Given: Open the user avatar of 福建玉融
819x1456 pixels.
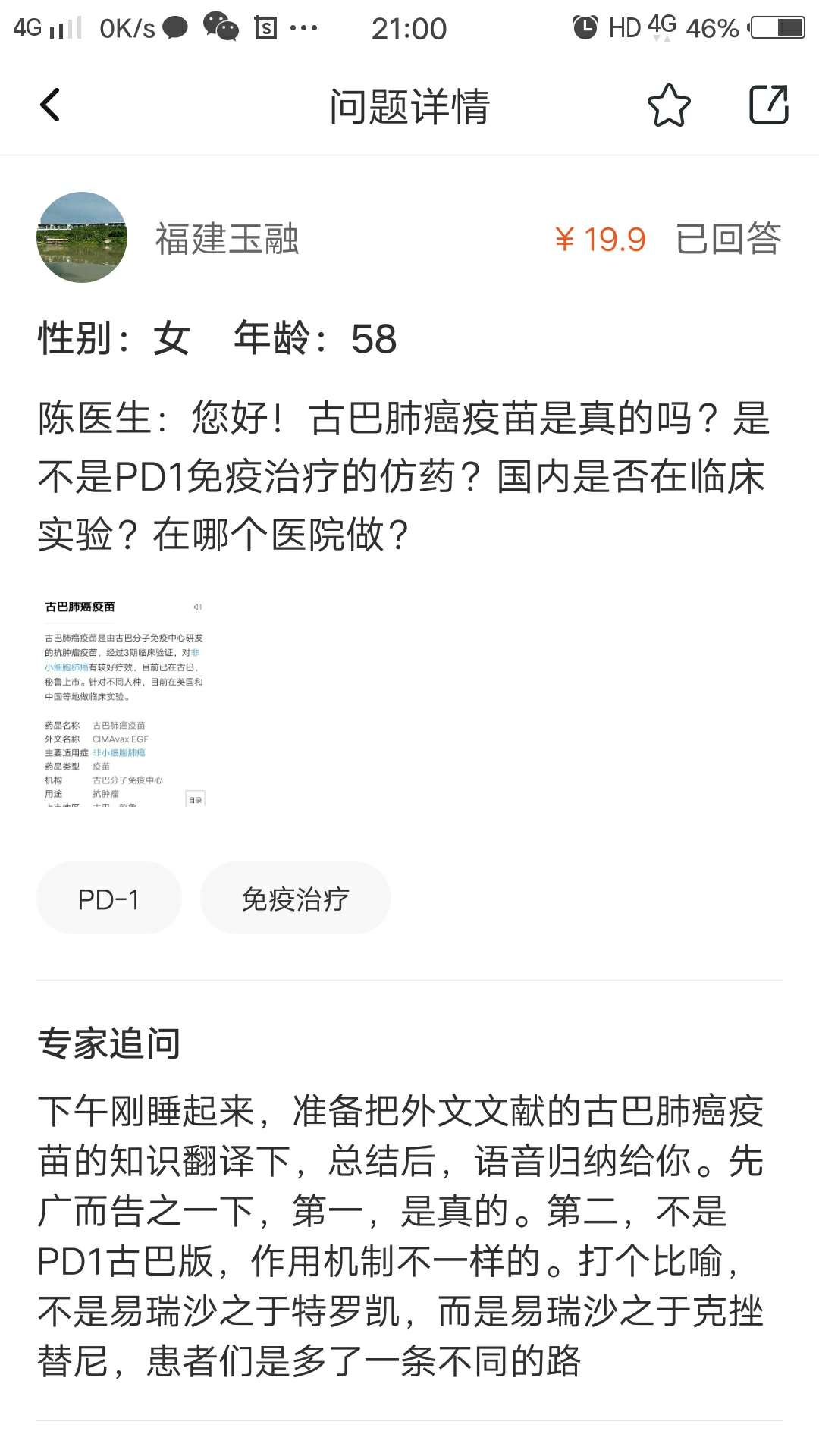Looking at the screenshot, I should click(82, 237).
